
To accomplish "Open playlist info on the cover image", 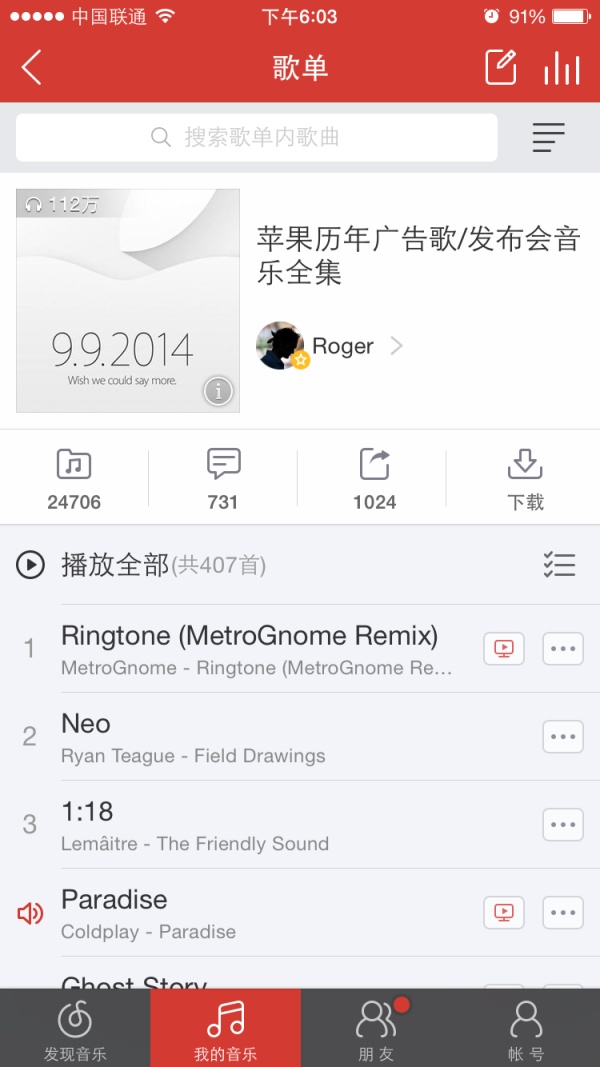I will click(218, 391).
